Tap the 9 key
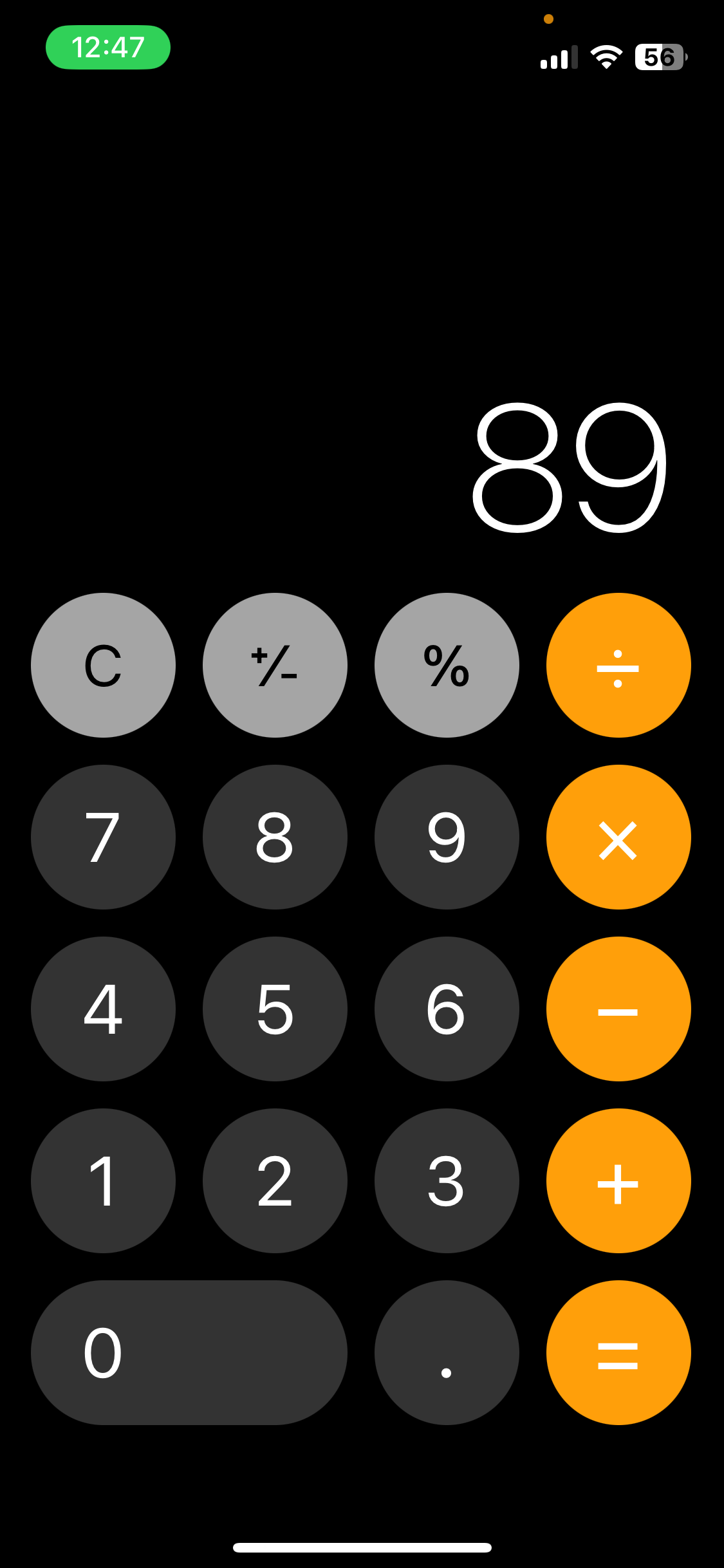This screenshot has width=724, height=1568. tap(447, 837)
